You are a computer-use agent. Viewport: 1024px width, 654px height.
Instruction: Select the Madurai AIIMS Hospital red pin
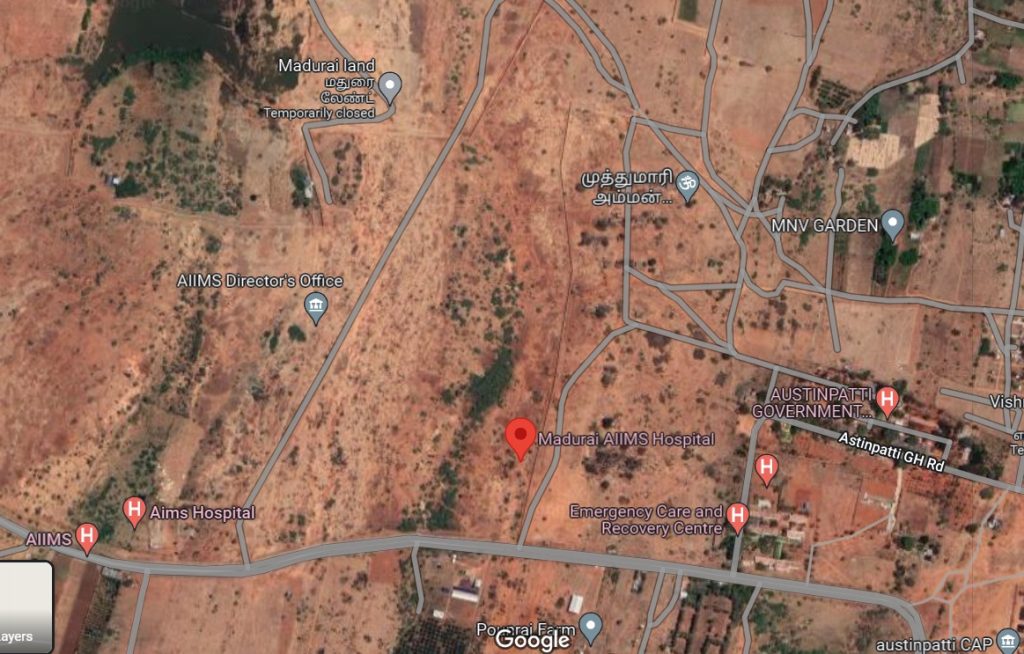click(x=520, y=438)
